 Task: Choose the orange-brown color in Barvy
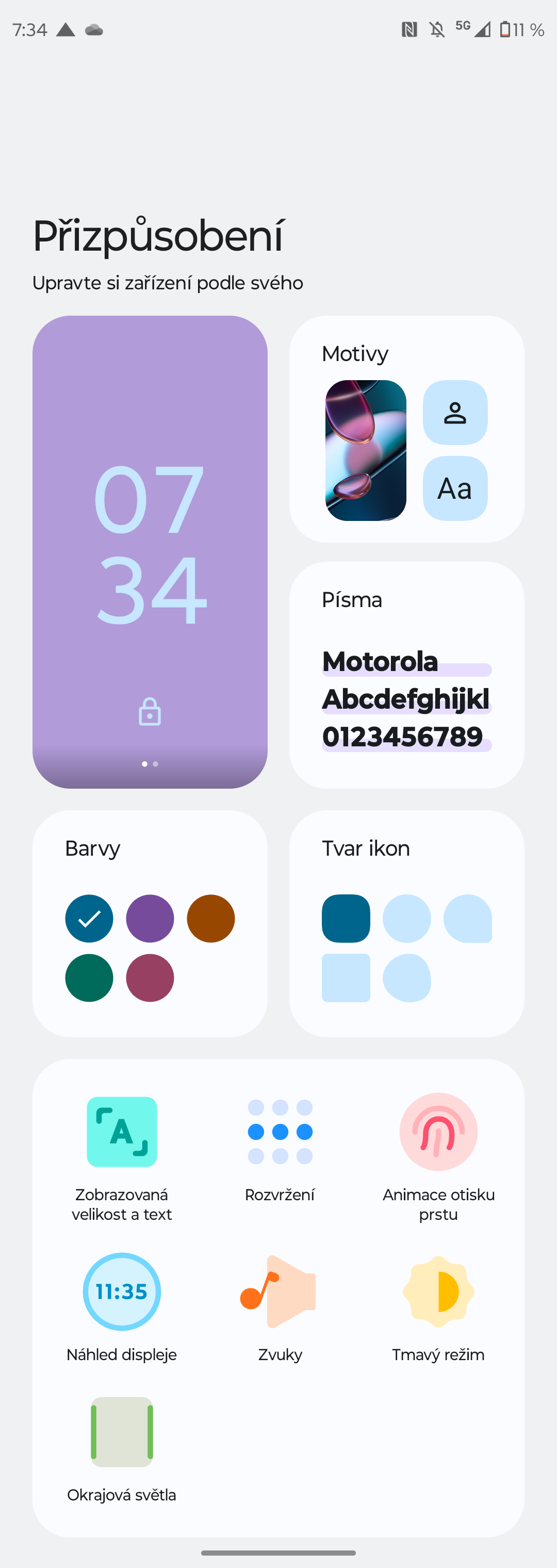coord(210,918)
